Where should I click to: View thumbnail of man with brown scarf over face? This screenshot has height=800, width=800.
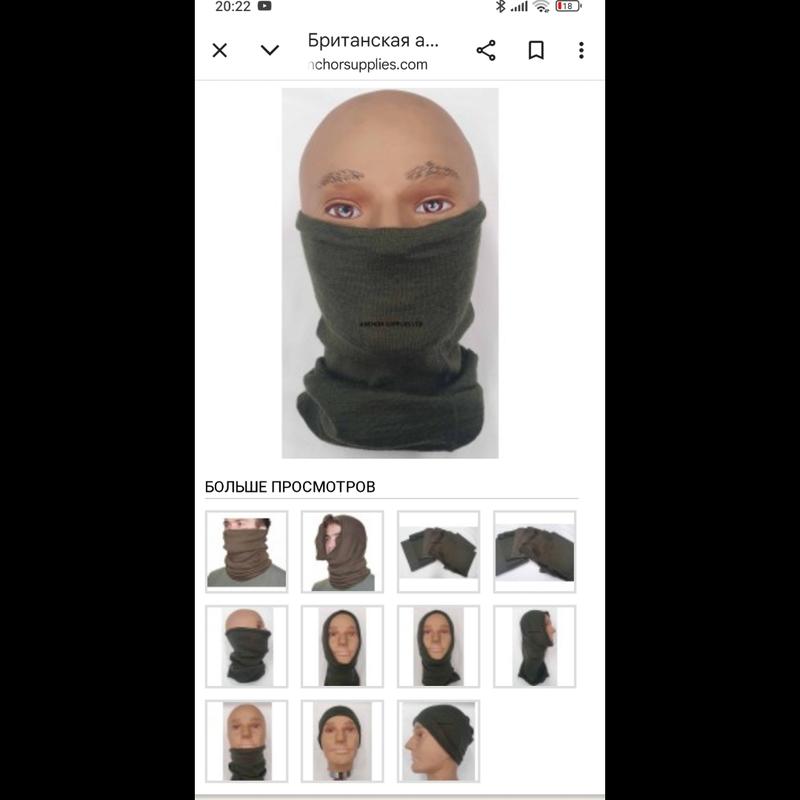[246, 552]
